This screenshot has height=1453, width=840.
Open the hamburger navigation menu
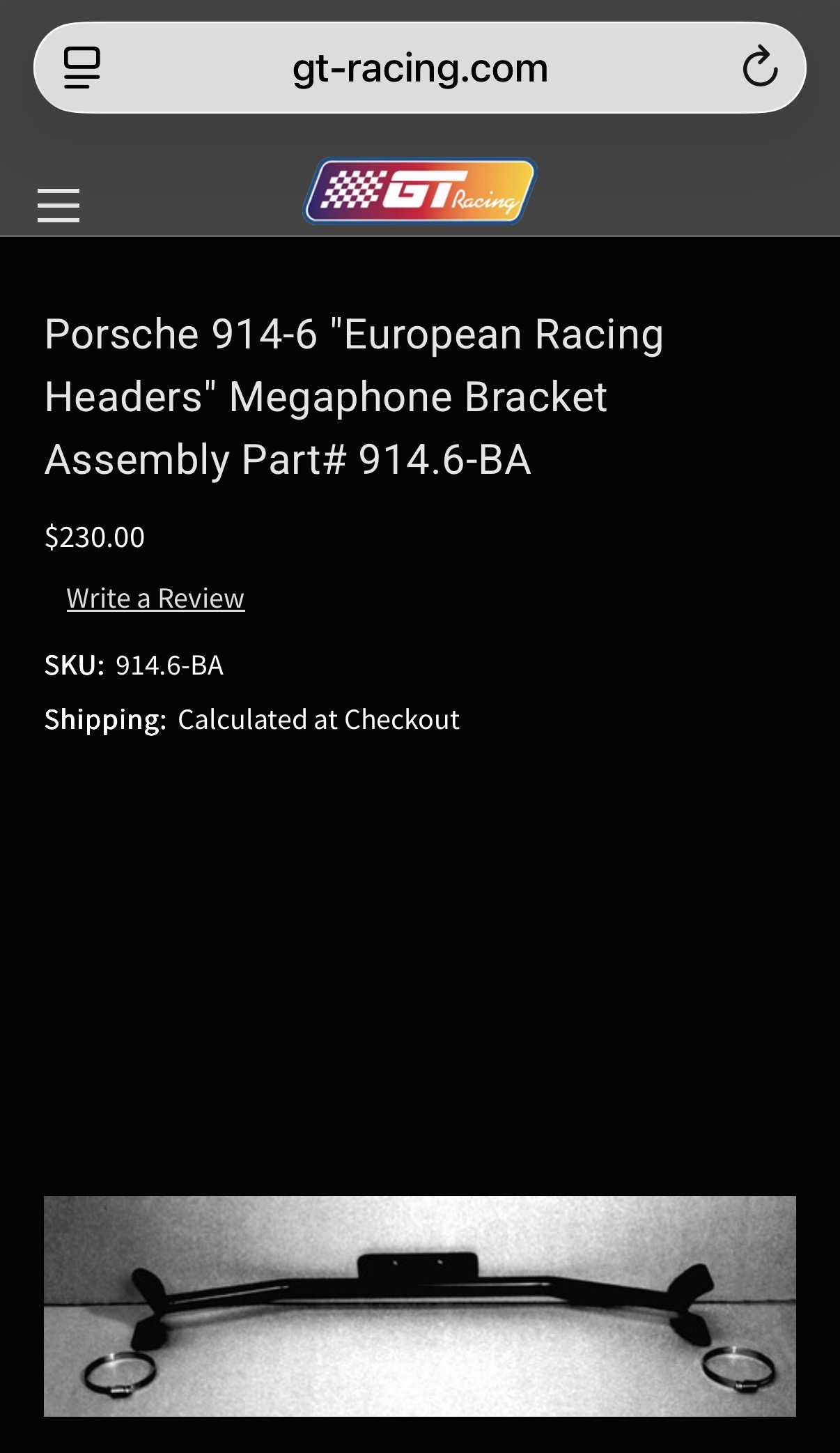point(59,206)
